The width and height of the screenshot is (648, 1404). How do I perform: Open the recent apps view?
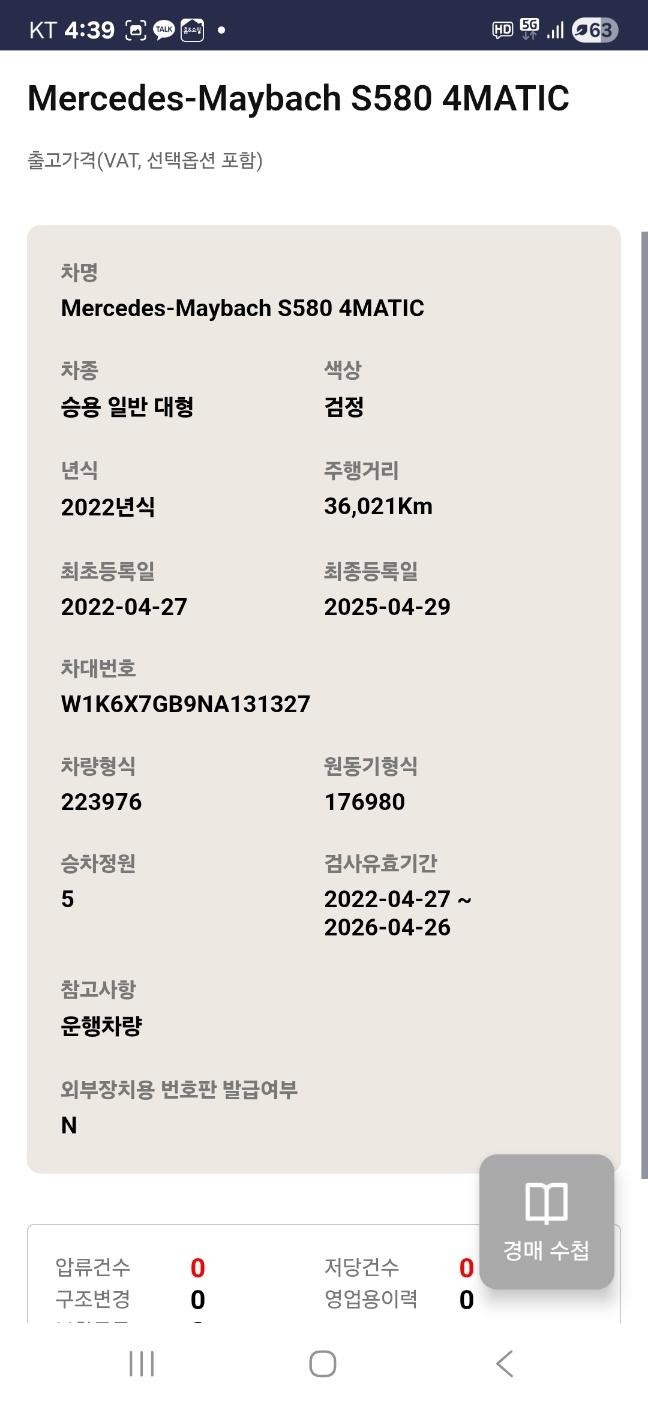[142, 1363]
